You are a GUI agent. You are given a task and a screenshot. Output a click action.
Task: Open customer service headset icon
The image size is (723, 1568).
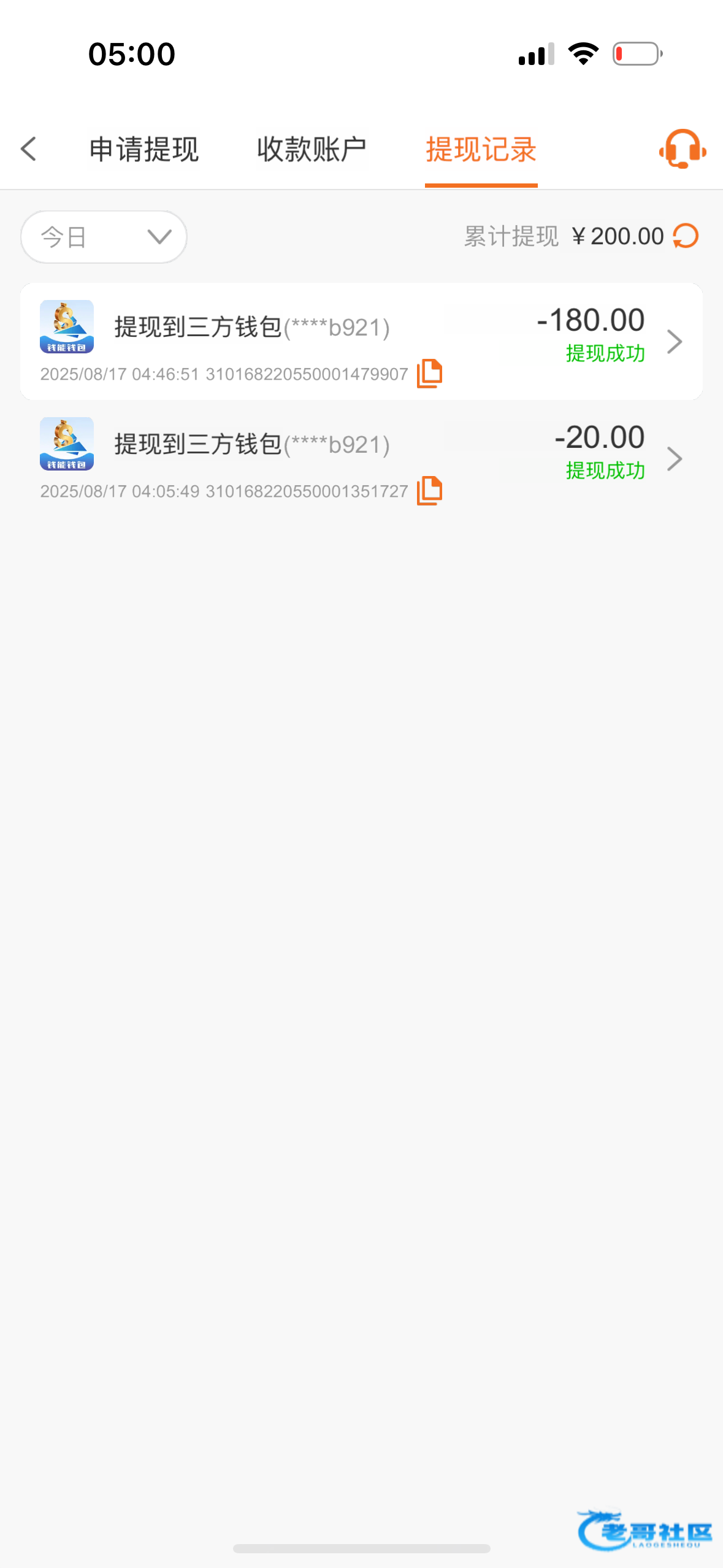click(x=683, y=148)
